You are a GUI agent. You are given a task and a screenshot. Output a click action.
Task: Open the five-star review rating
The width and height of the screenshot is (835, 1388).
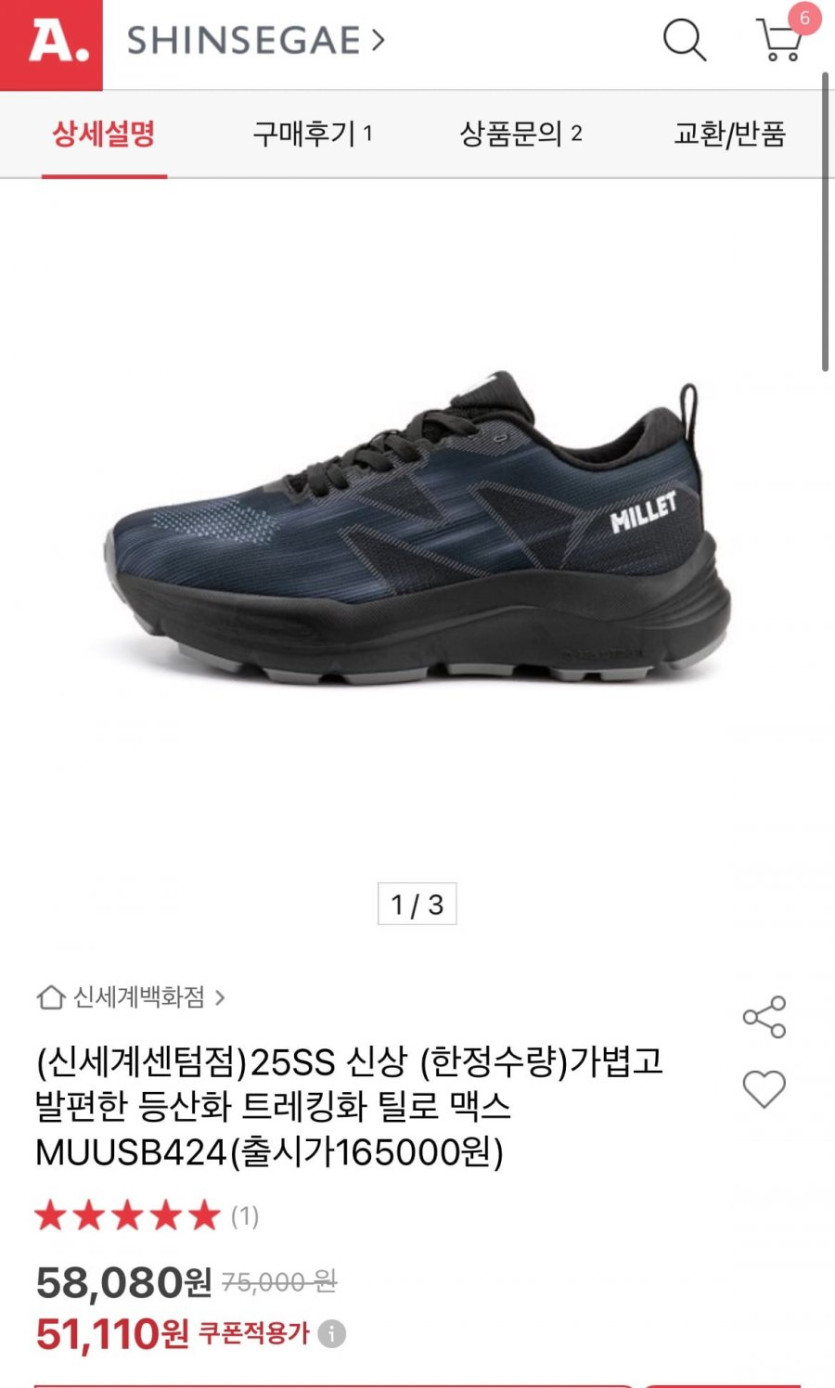point(128,1216)
